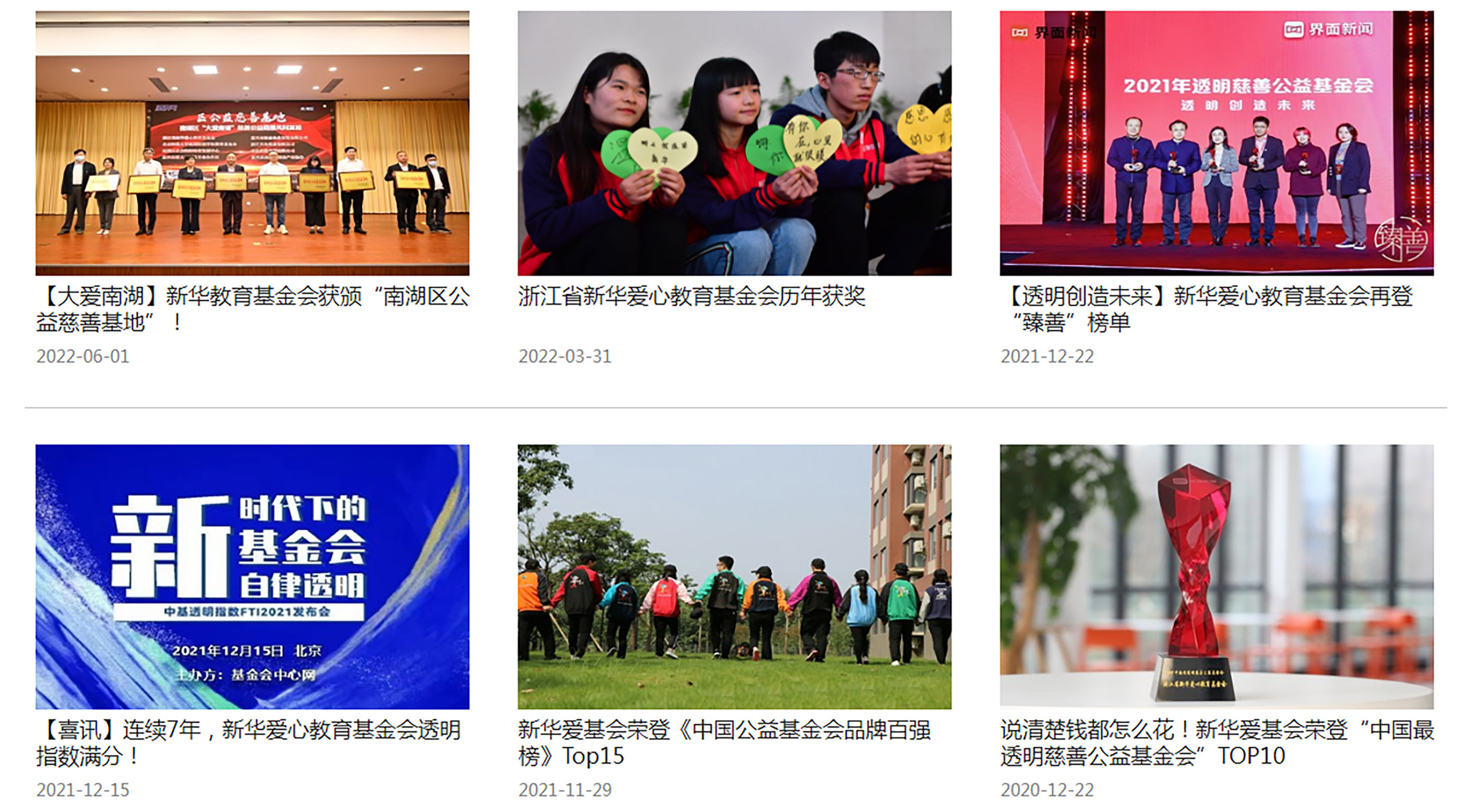The height and width of the screenshot is (812, 1472).
Task: Open the 中国最透明慈善公益基金会 TOP10 article
Action: (1216, 743)
